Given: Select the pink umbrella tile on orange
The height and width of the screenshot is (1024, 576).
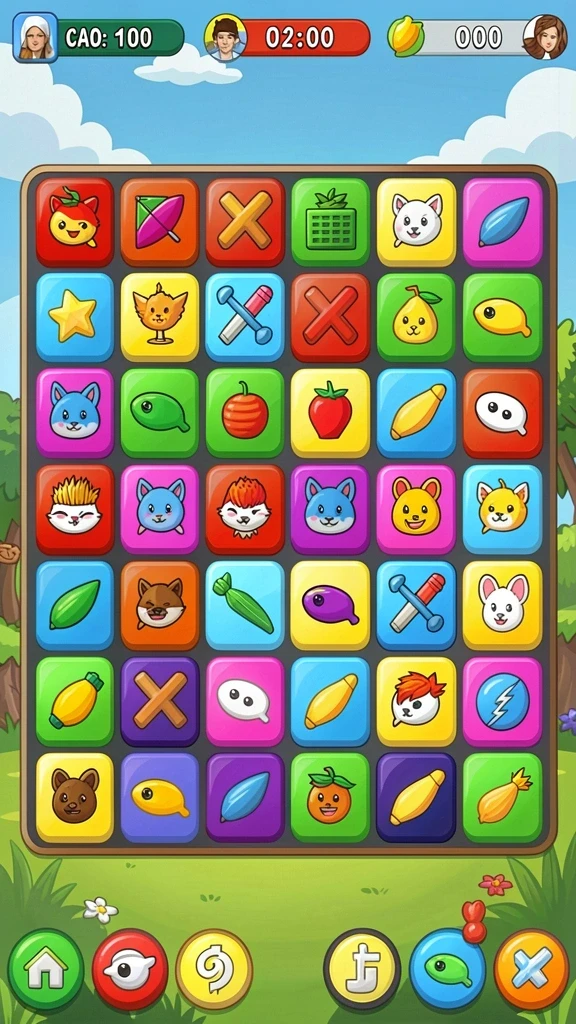Looking at the screenshot, I should tap(160, 222).
